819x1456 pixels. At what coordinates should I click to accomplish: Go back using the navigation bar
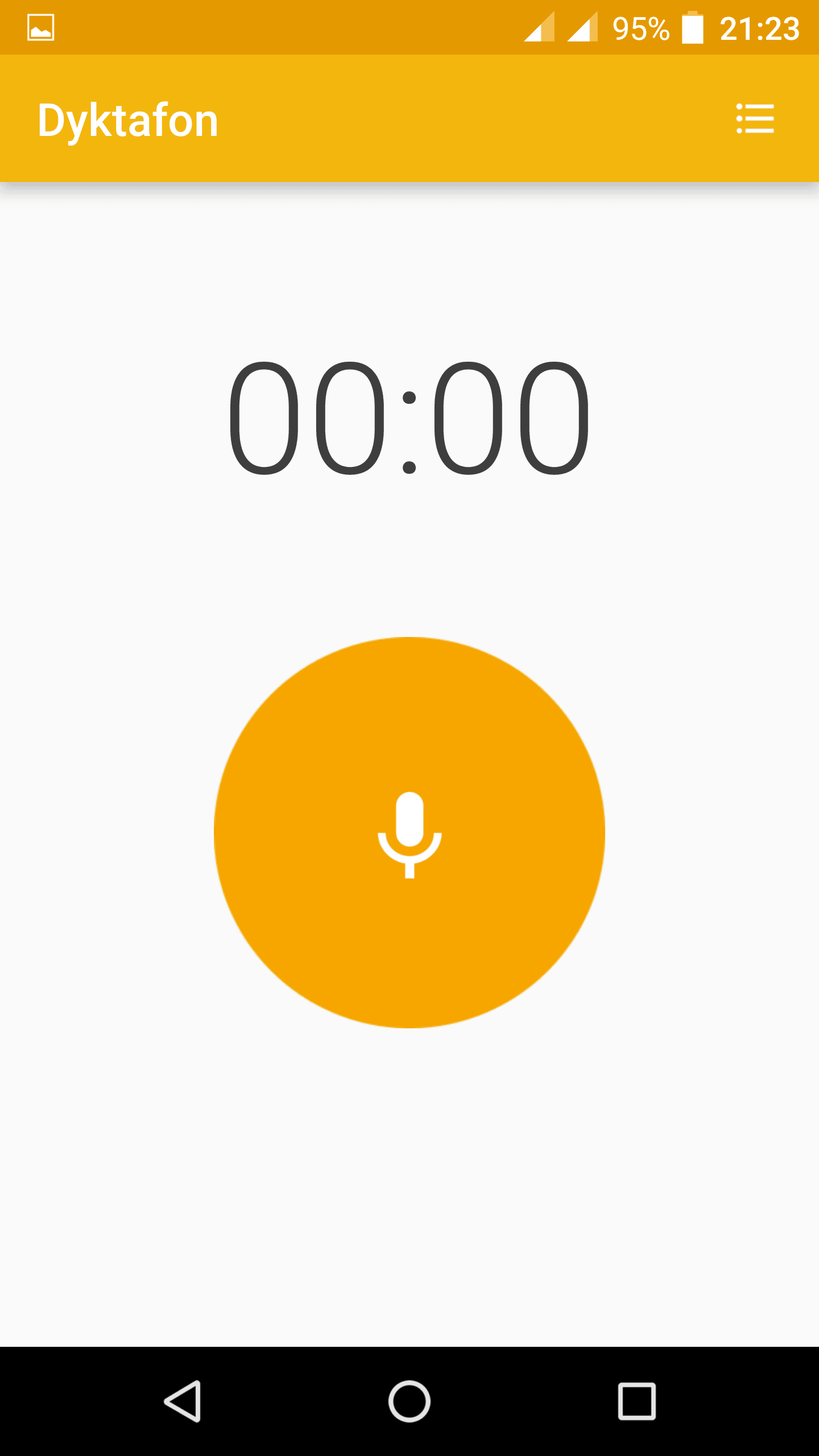click(183, 1401)
